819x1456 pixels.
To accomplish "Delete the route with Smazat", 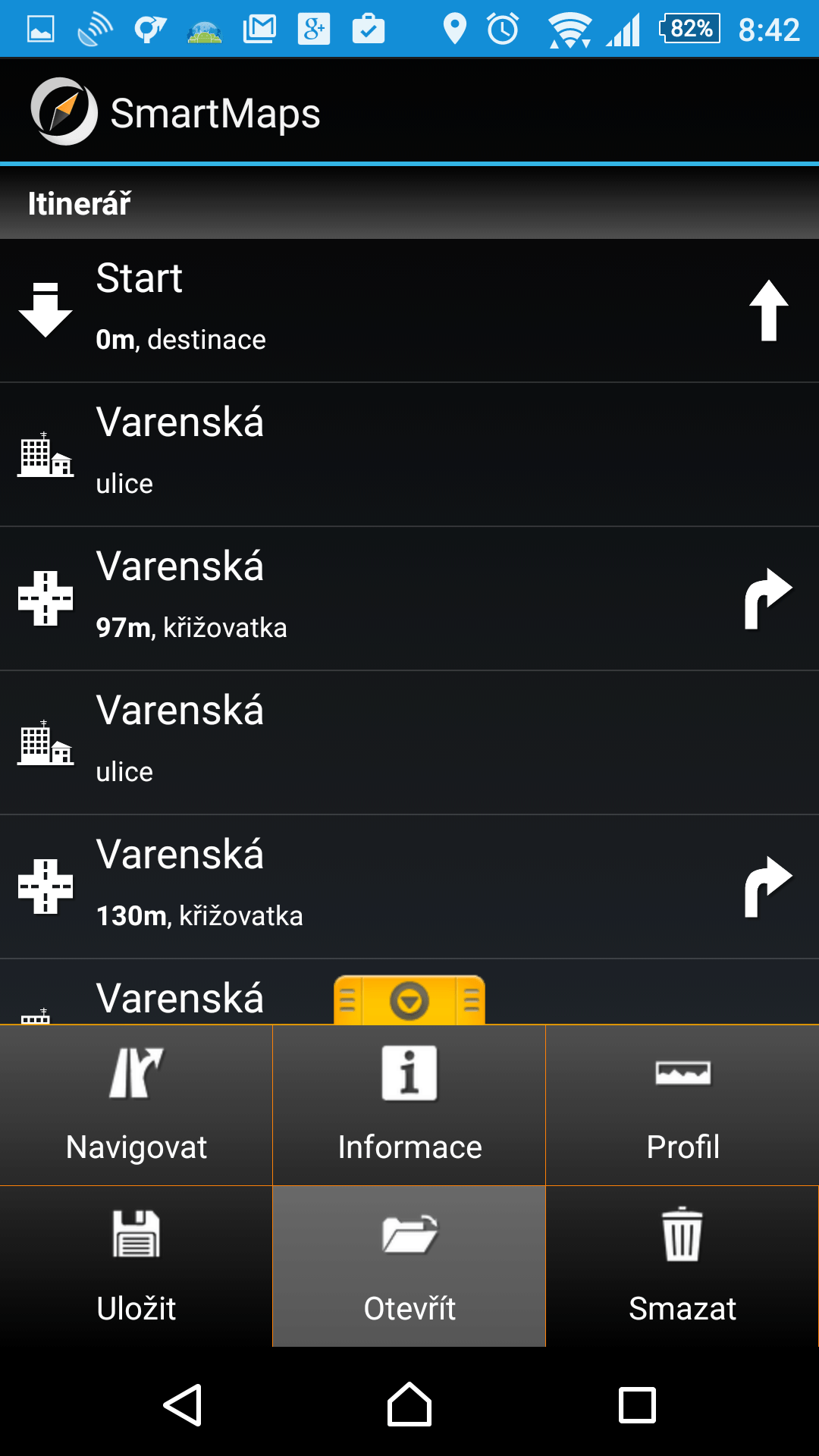I will [682, 1266].
